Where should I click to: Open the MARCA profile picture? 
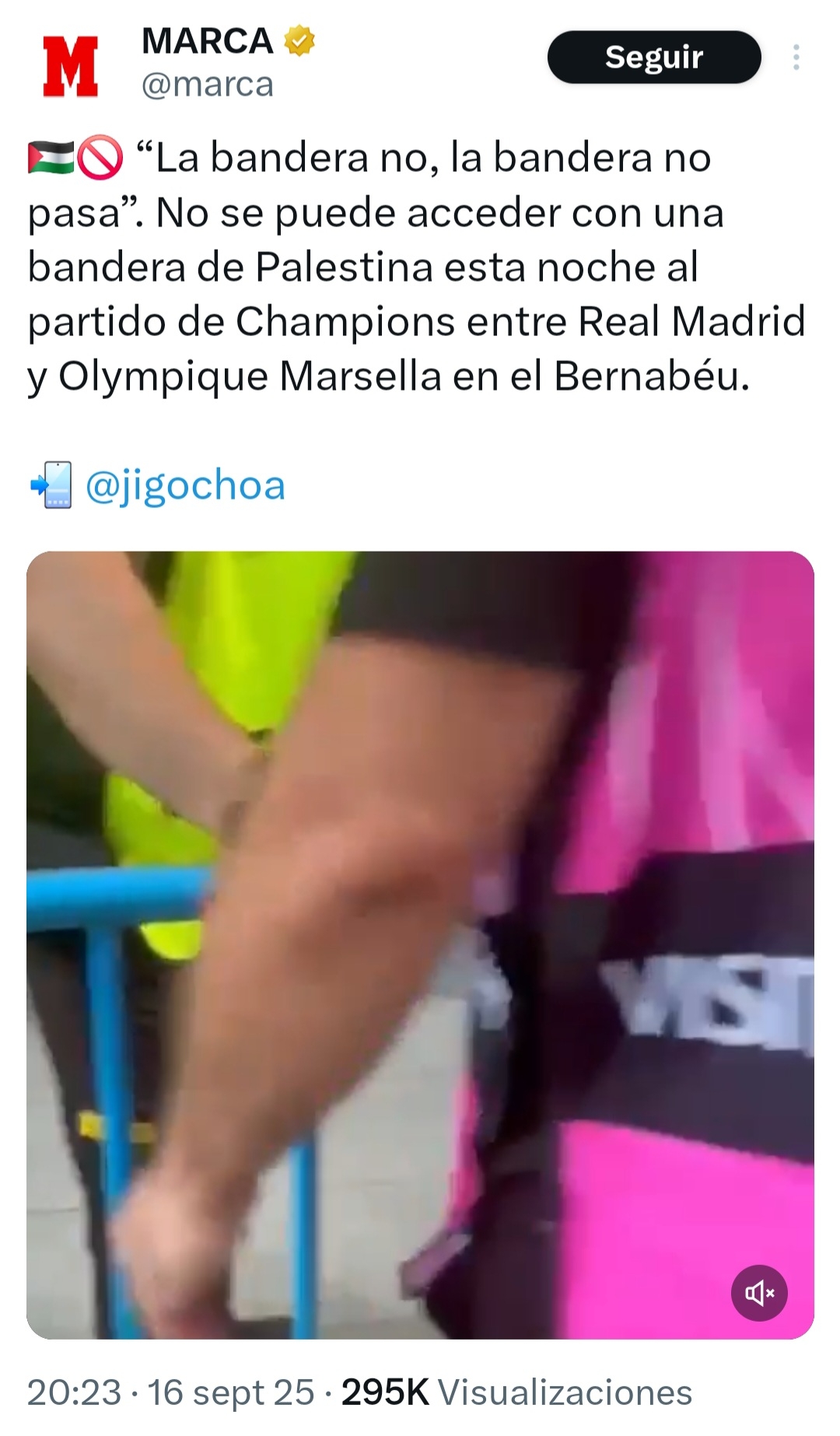point(70,67)
